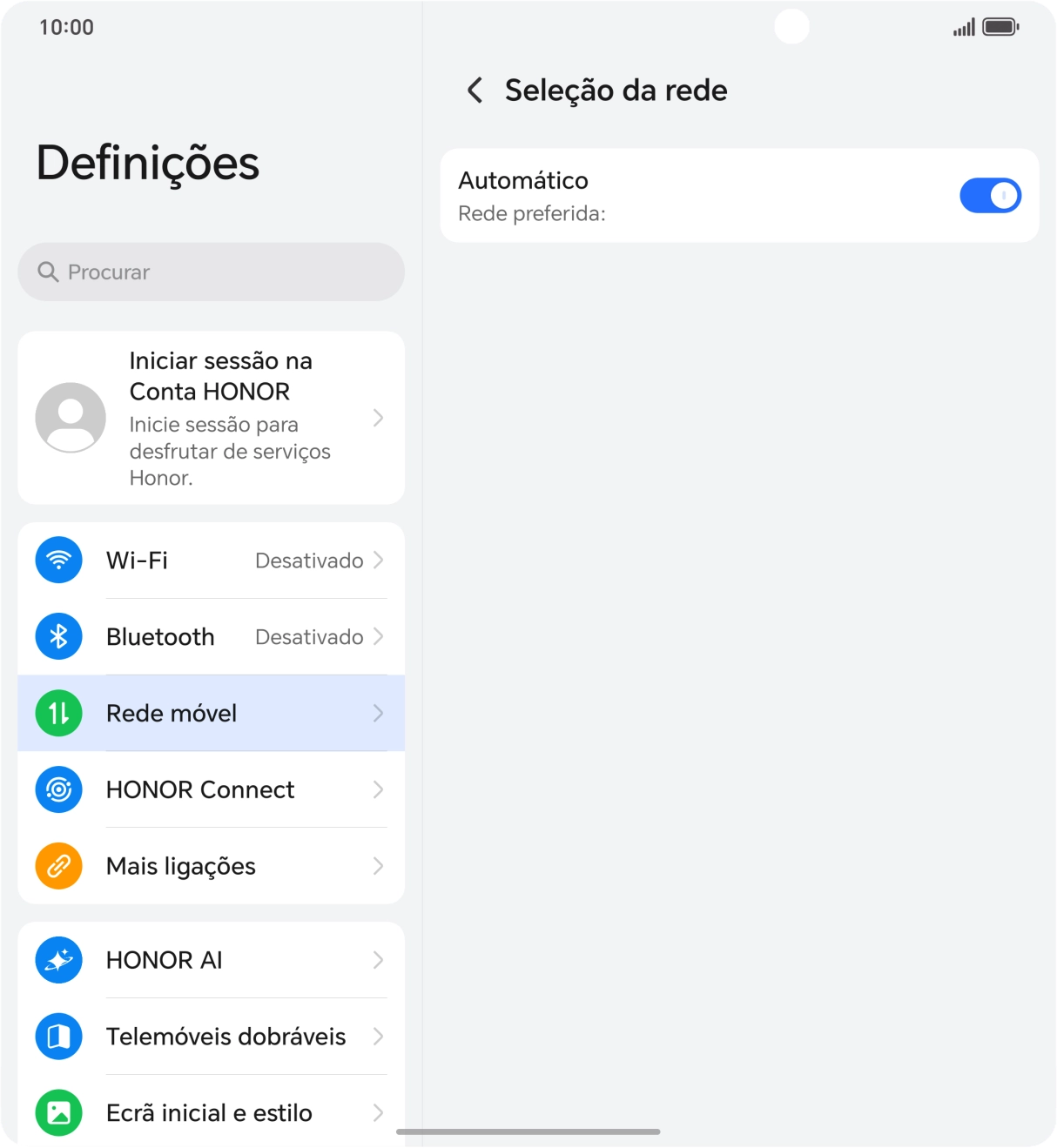Expand the HONOR account sign-in chevron
Image resolution: width=1057 pixels, height=1148 pixels.
(378, 418)
